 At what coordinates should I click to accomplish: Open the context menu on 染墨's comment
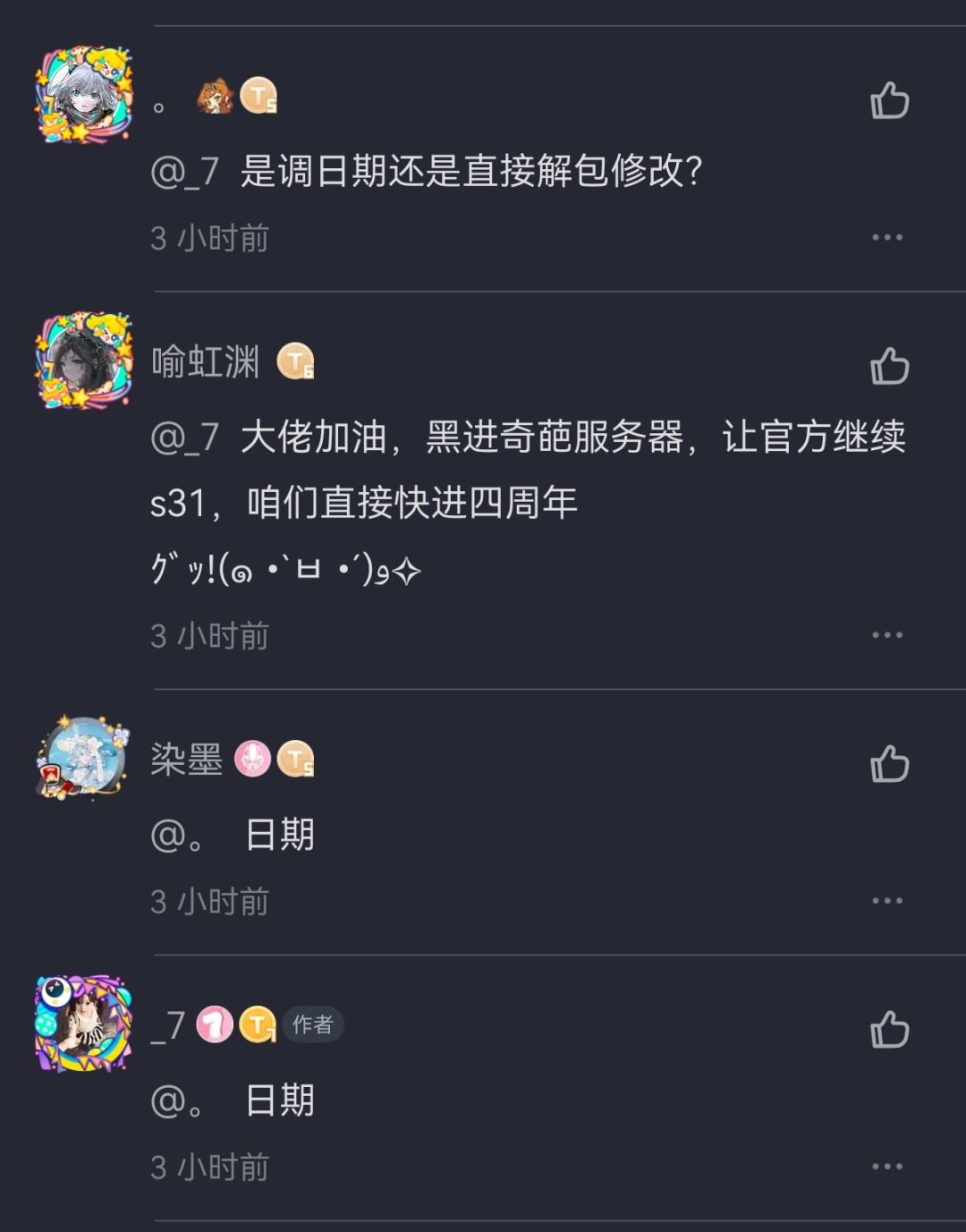coord(888,902)
